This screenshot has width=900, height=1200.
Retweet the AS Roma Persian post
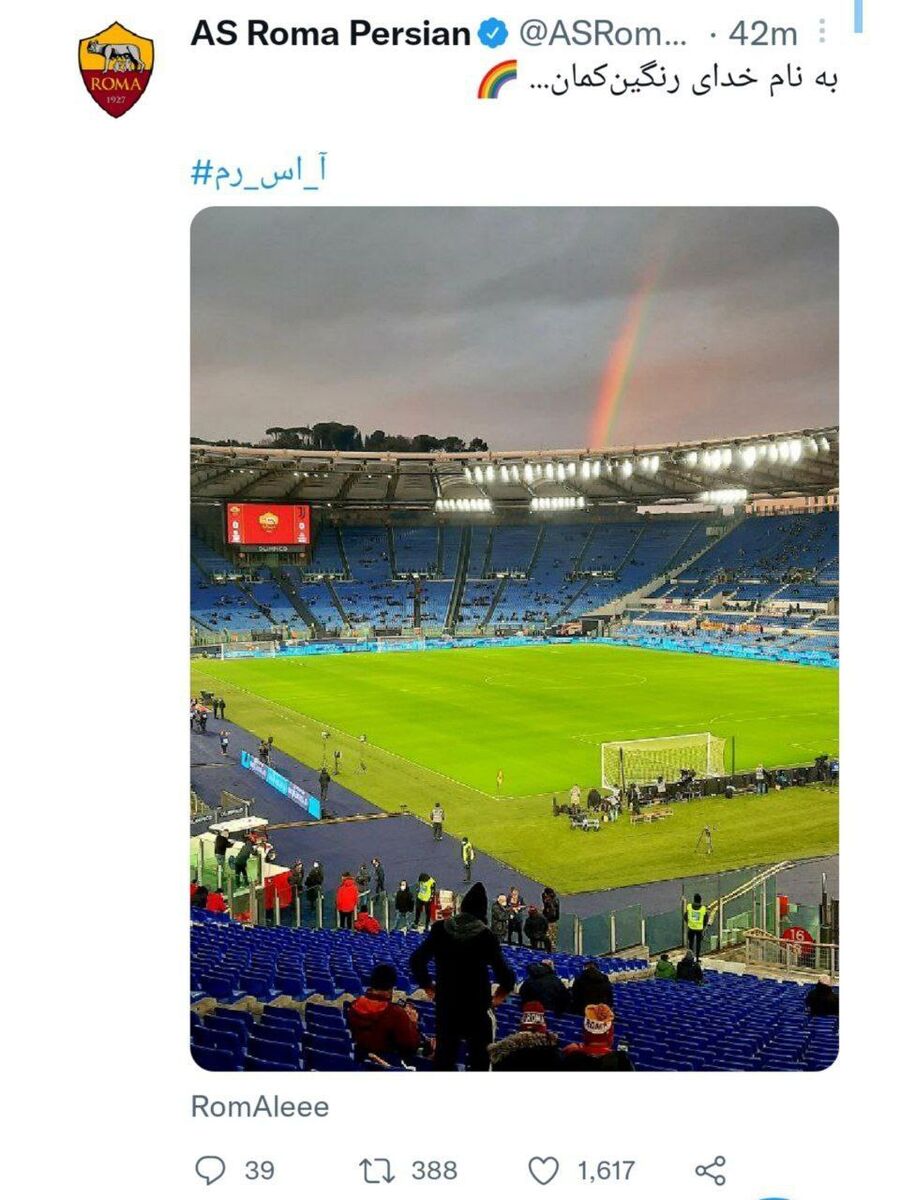point(376,1170)
